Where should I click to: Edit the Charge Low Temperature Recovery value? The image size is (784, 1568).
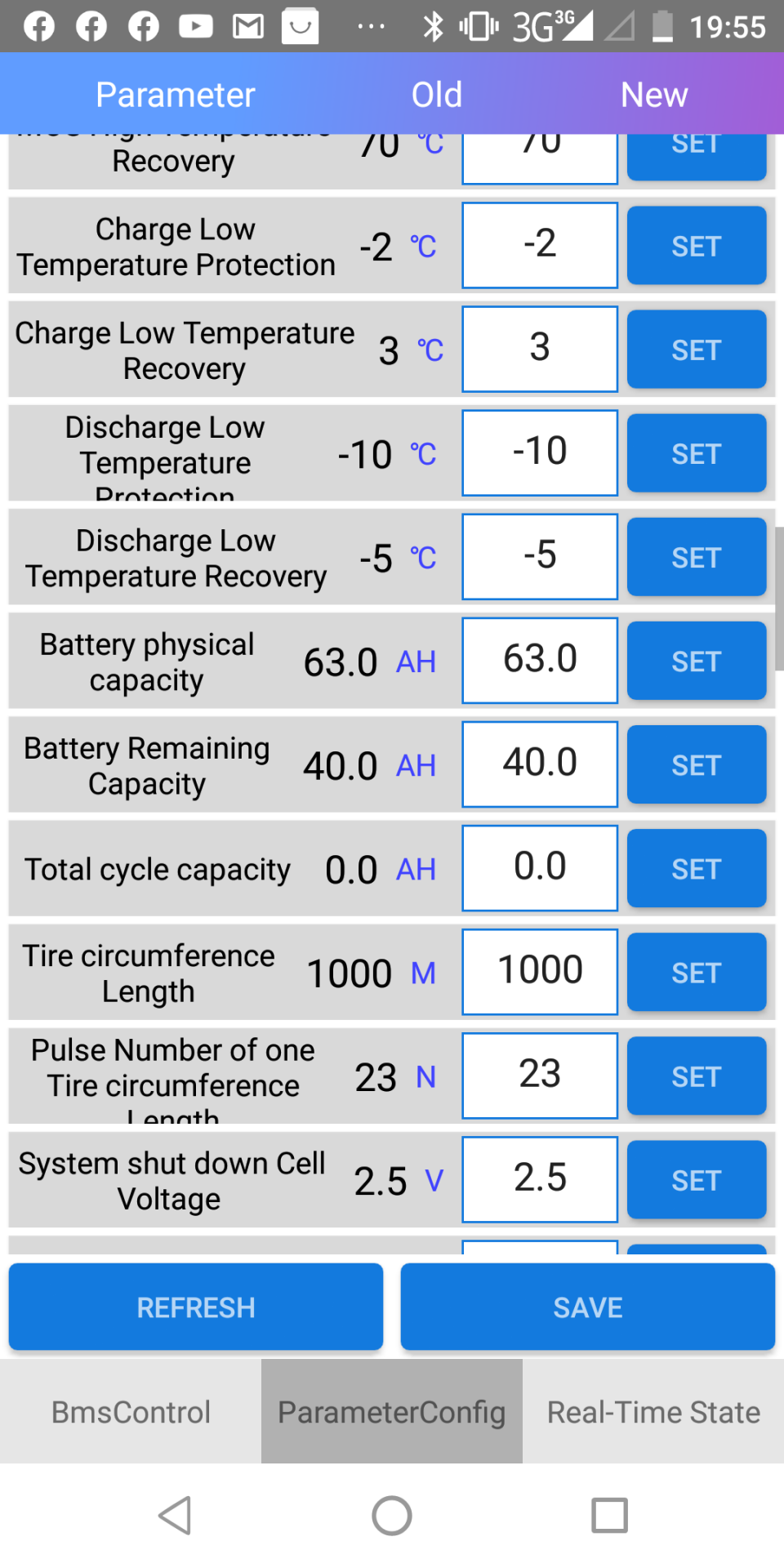tap(540, 349)
